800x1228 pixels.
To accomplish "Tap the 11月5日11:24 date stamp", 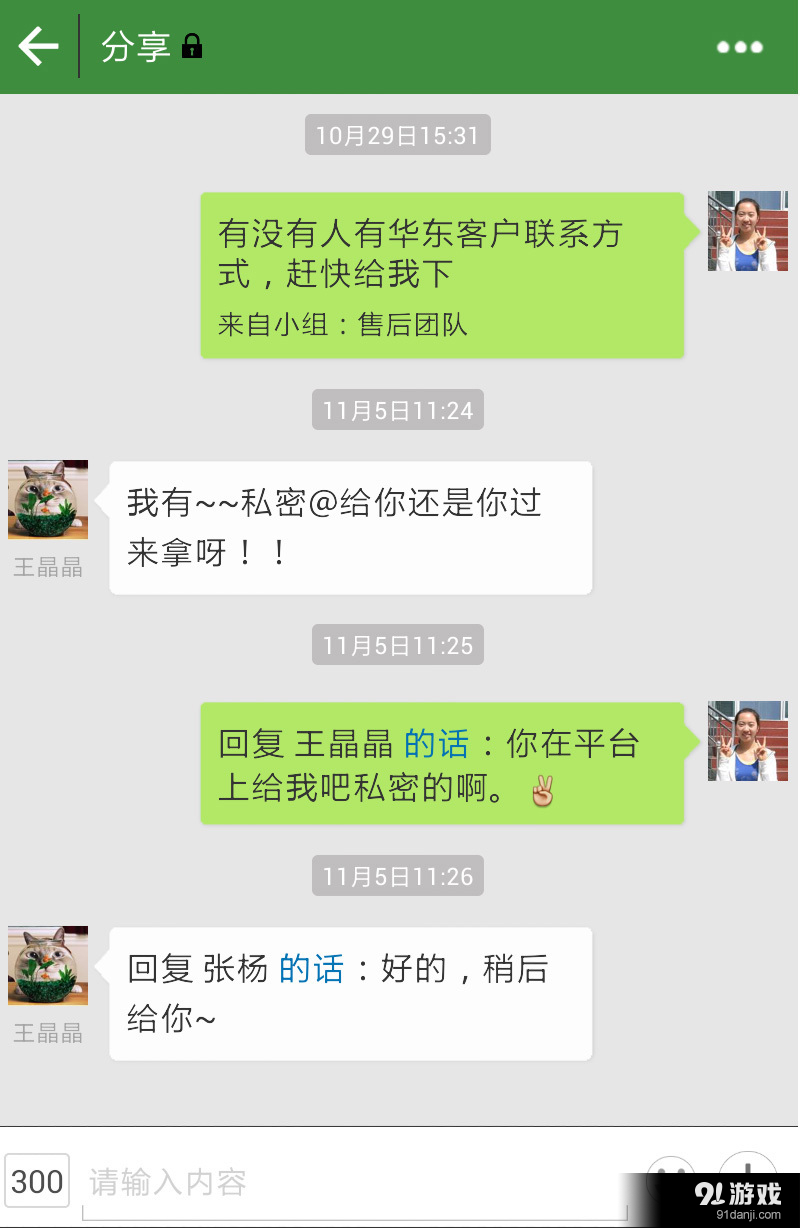I will [397, 409].
